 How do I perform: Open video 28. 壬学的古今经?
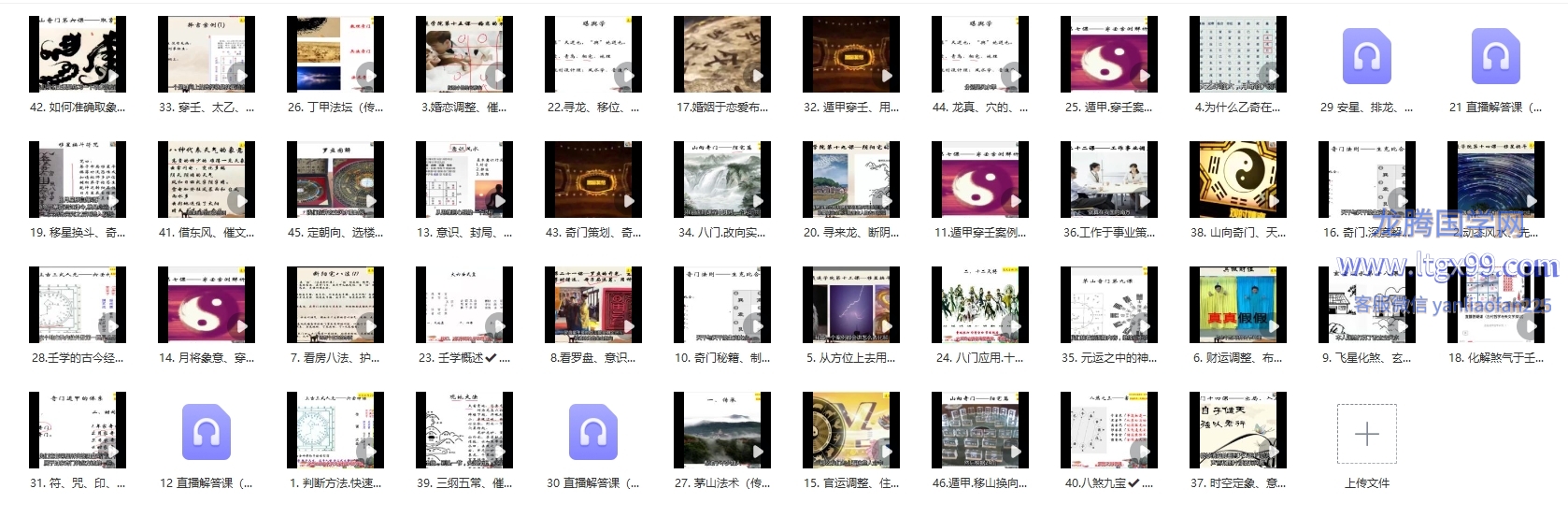click(x=78, y=305)
